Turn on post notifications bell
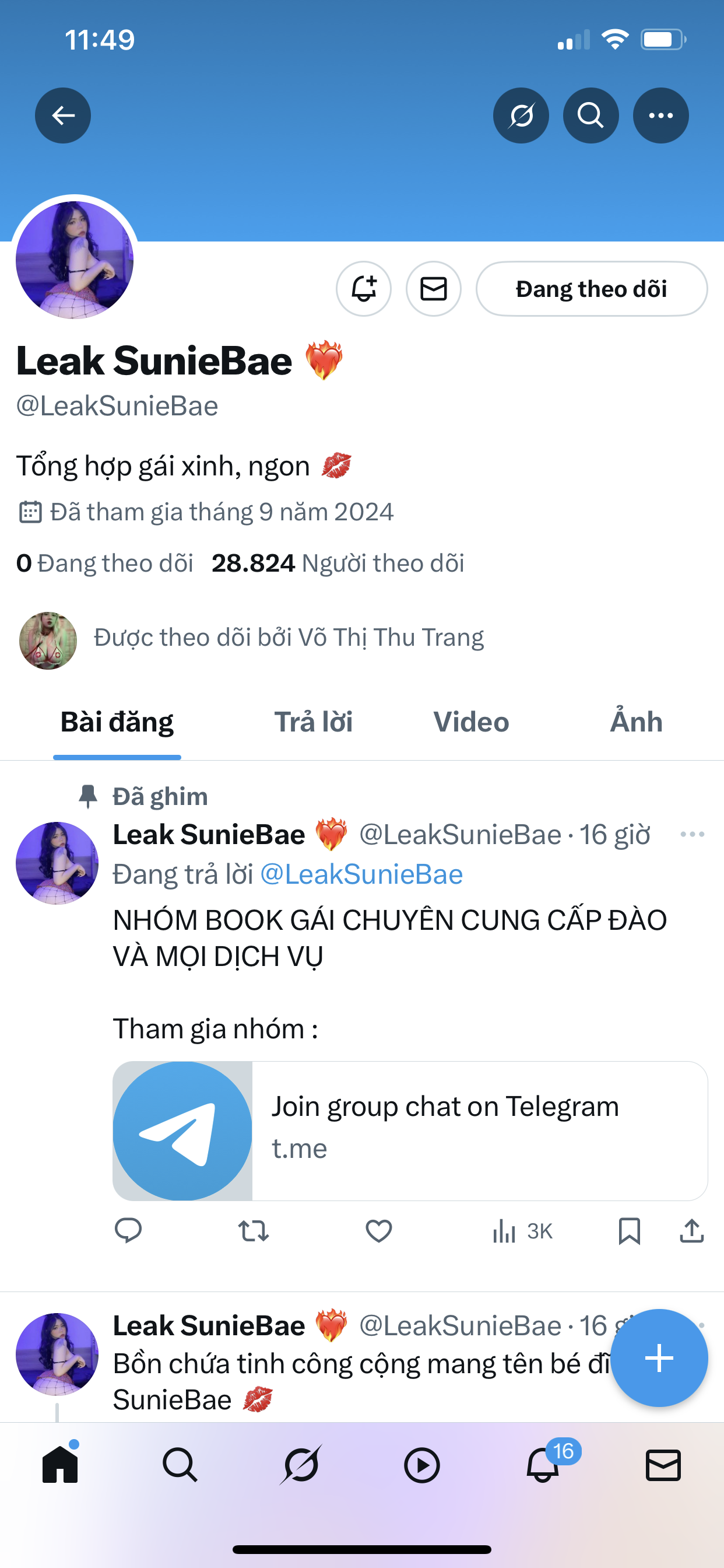Screen dimensions: 724x1568 (363, 289)
